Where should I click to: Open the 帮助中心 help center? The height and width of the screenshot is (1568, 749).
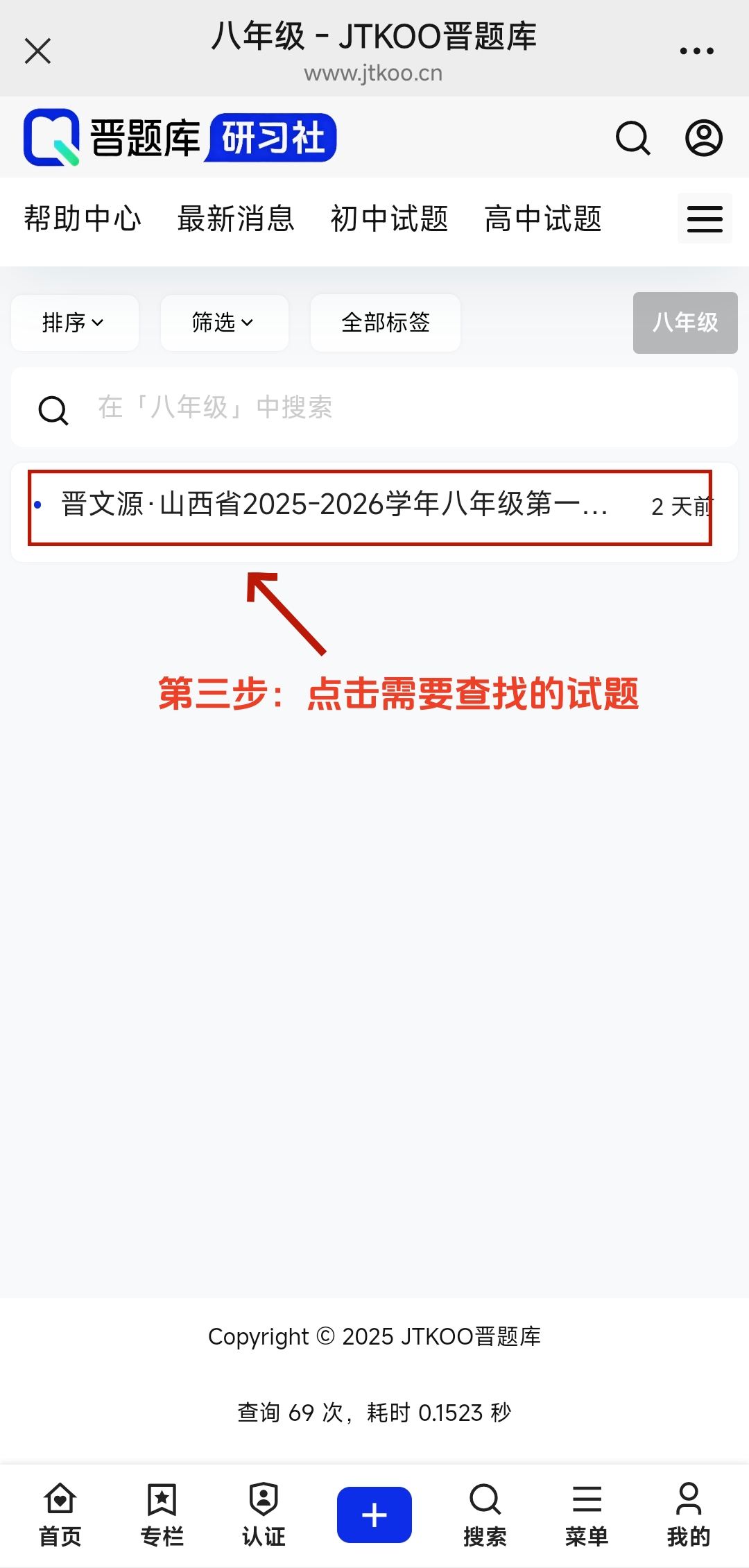pos(83,219)
